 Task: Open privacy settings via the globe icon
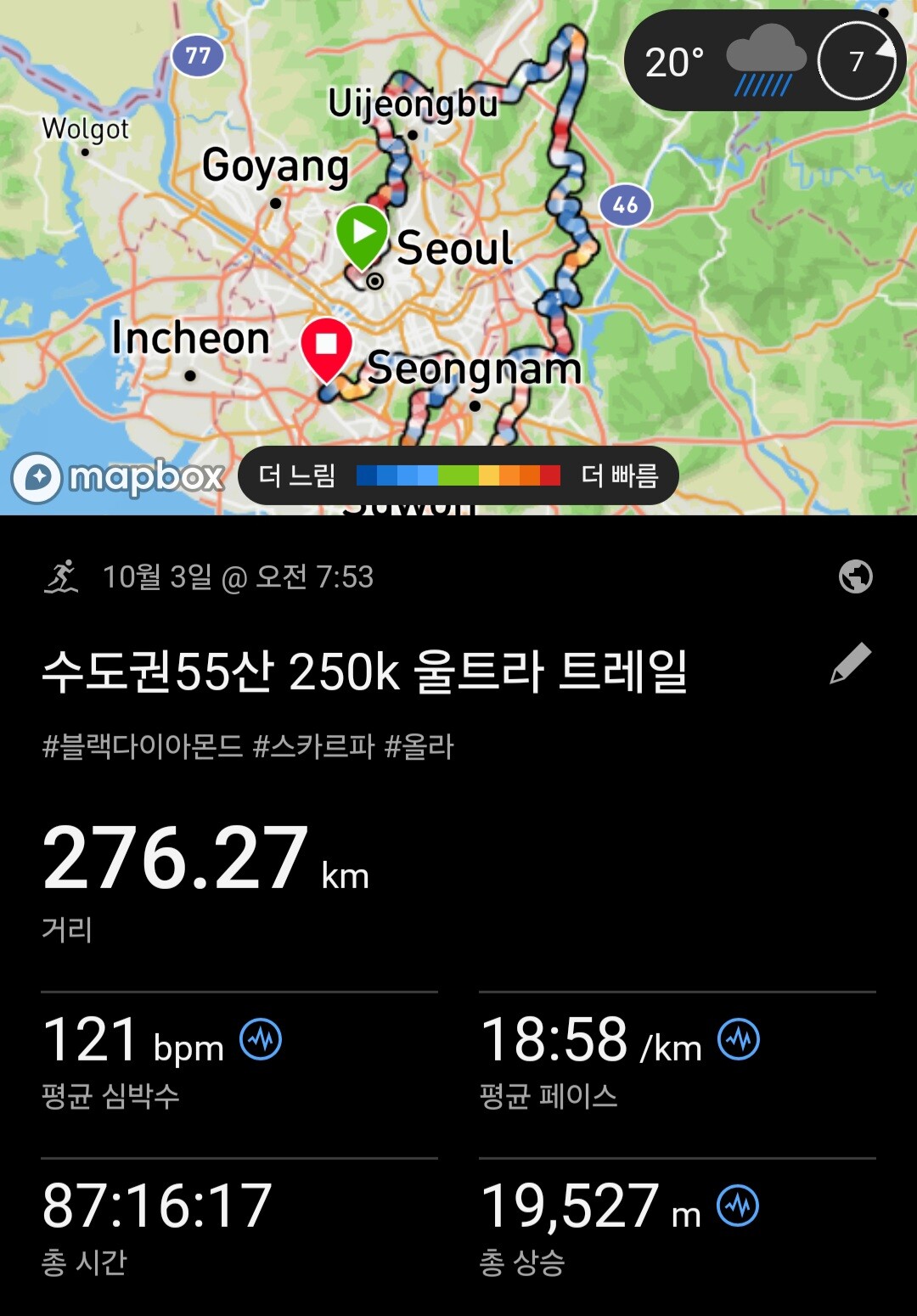[x=858, y=578]
